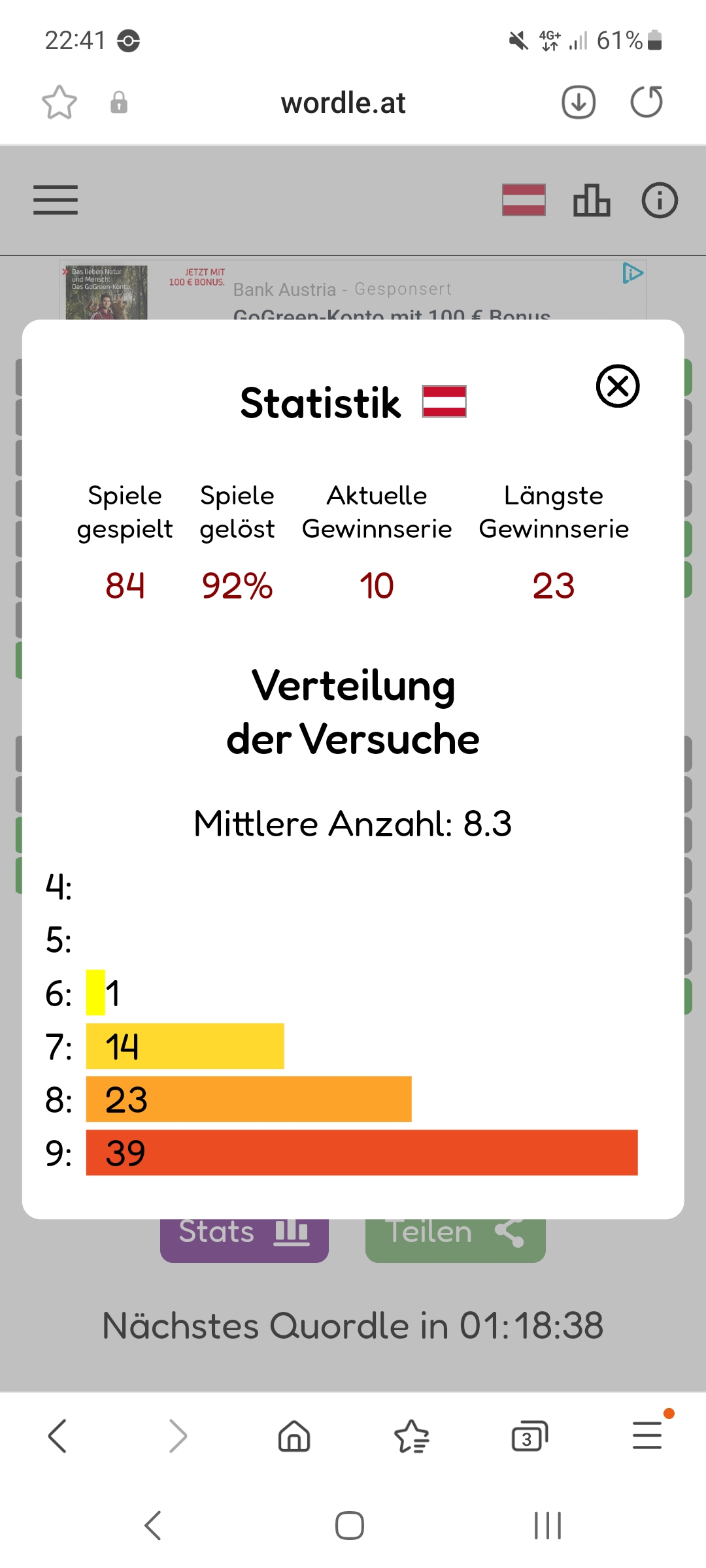Open the browser downloads icon
The image size is (706, 1568).
tap(579, 103)
